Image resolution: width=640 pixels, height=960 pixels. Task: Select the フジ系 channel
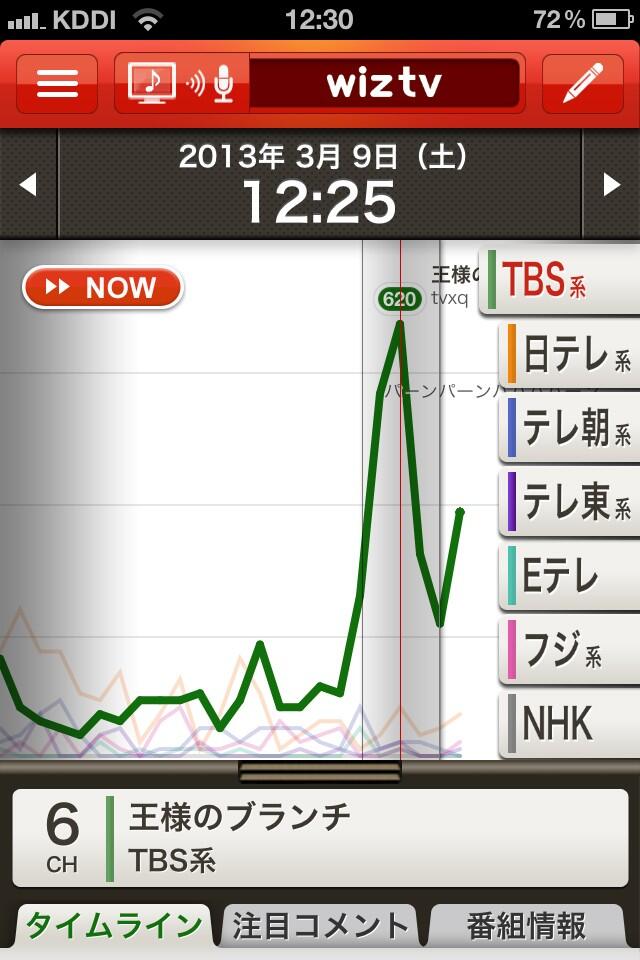[570, 650]
